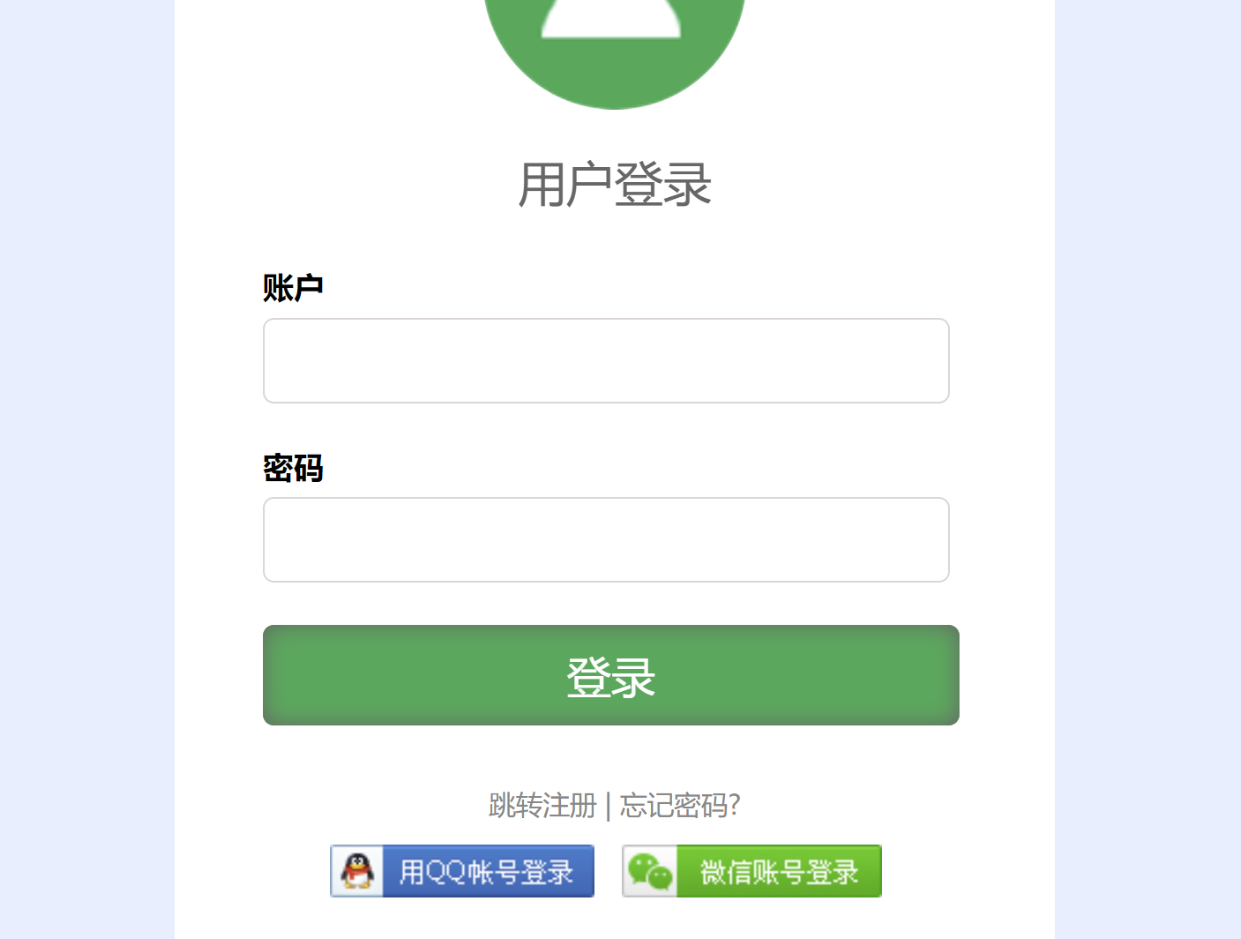Focus the 密码 password field
Image resolution: width=1241 pixels, height=939 pixels.
[x=606, y=540]
